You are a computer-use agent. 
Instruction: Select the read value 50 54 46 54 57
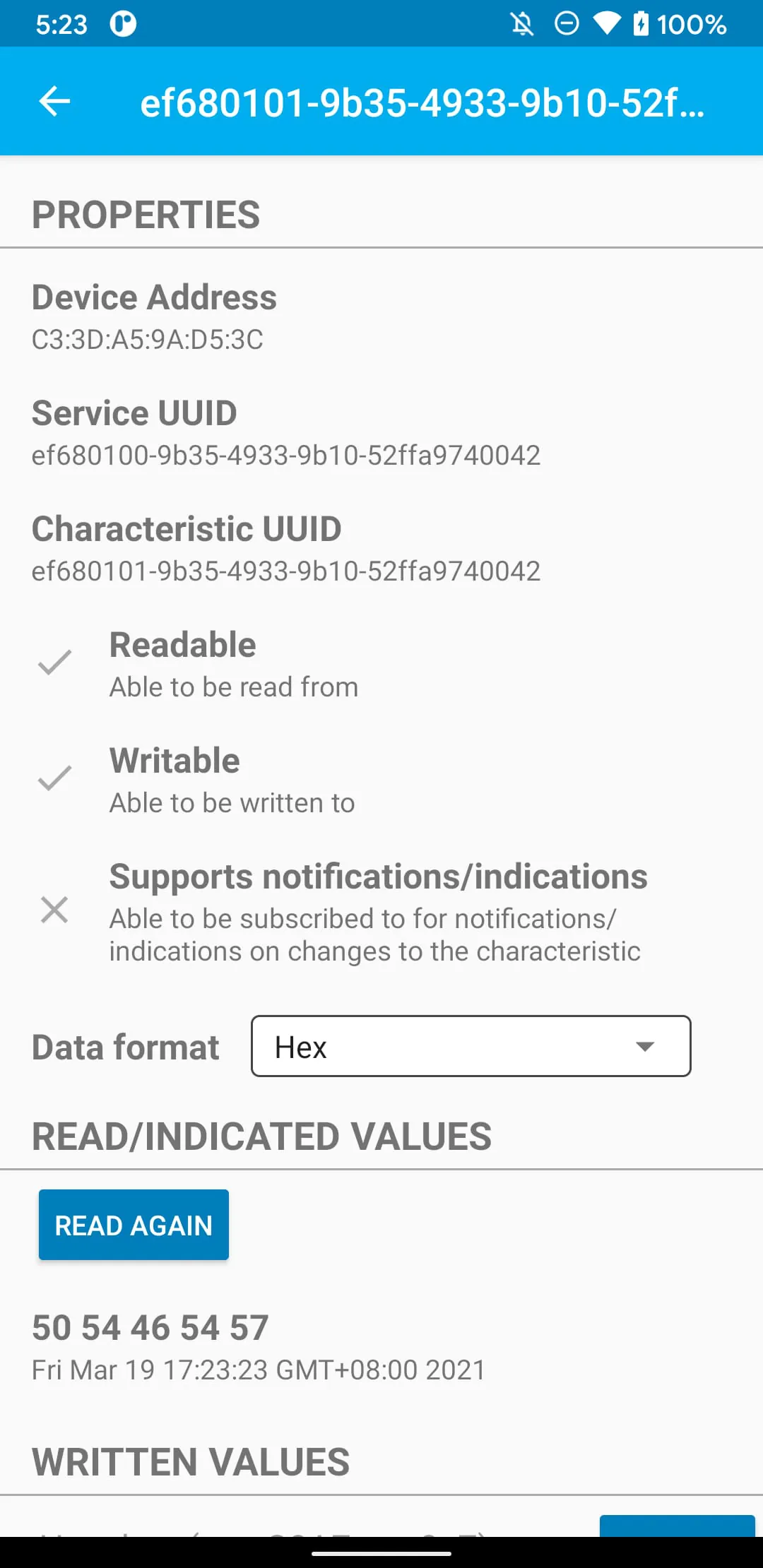[149, 1326]
